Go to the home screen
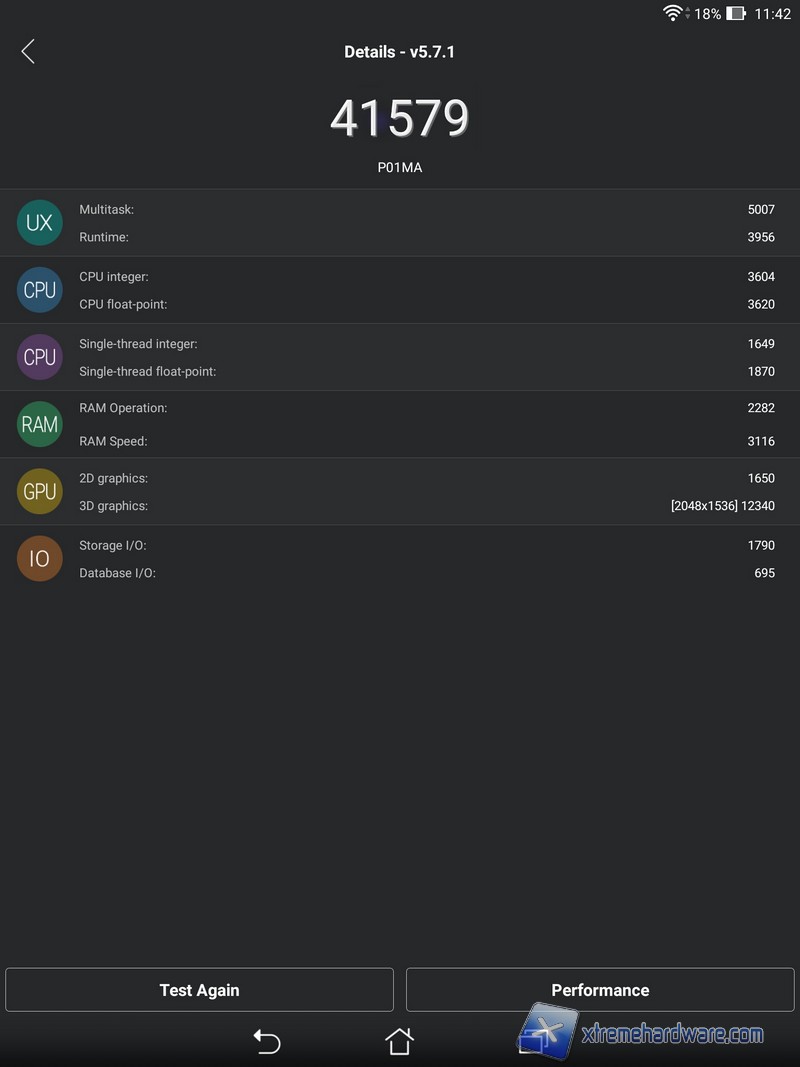800x1067 pixels. [399, 1041]
